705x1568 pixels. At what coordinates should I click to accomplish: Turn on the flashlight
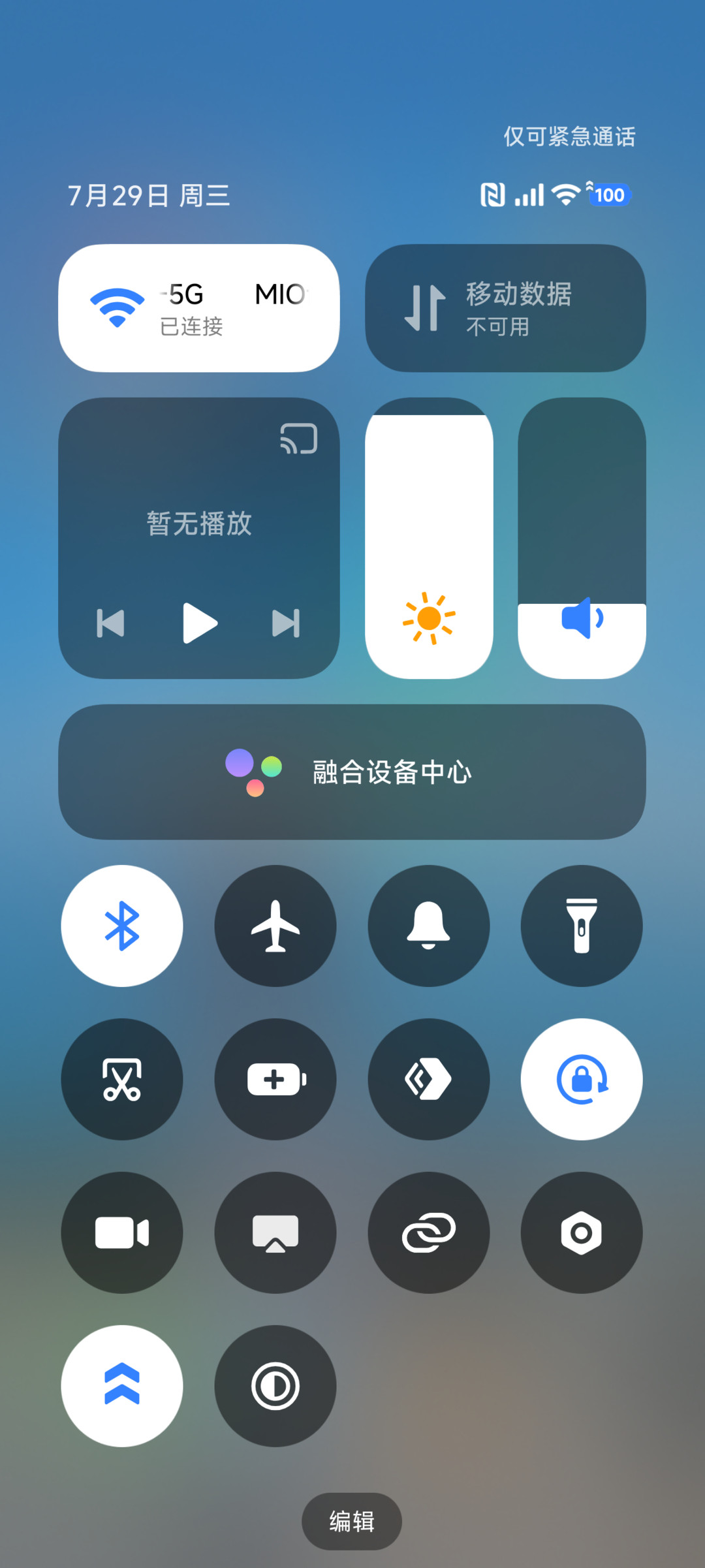(x=582, y=926)
